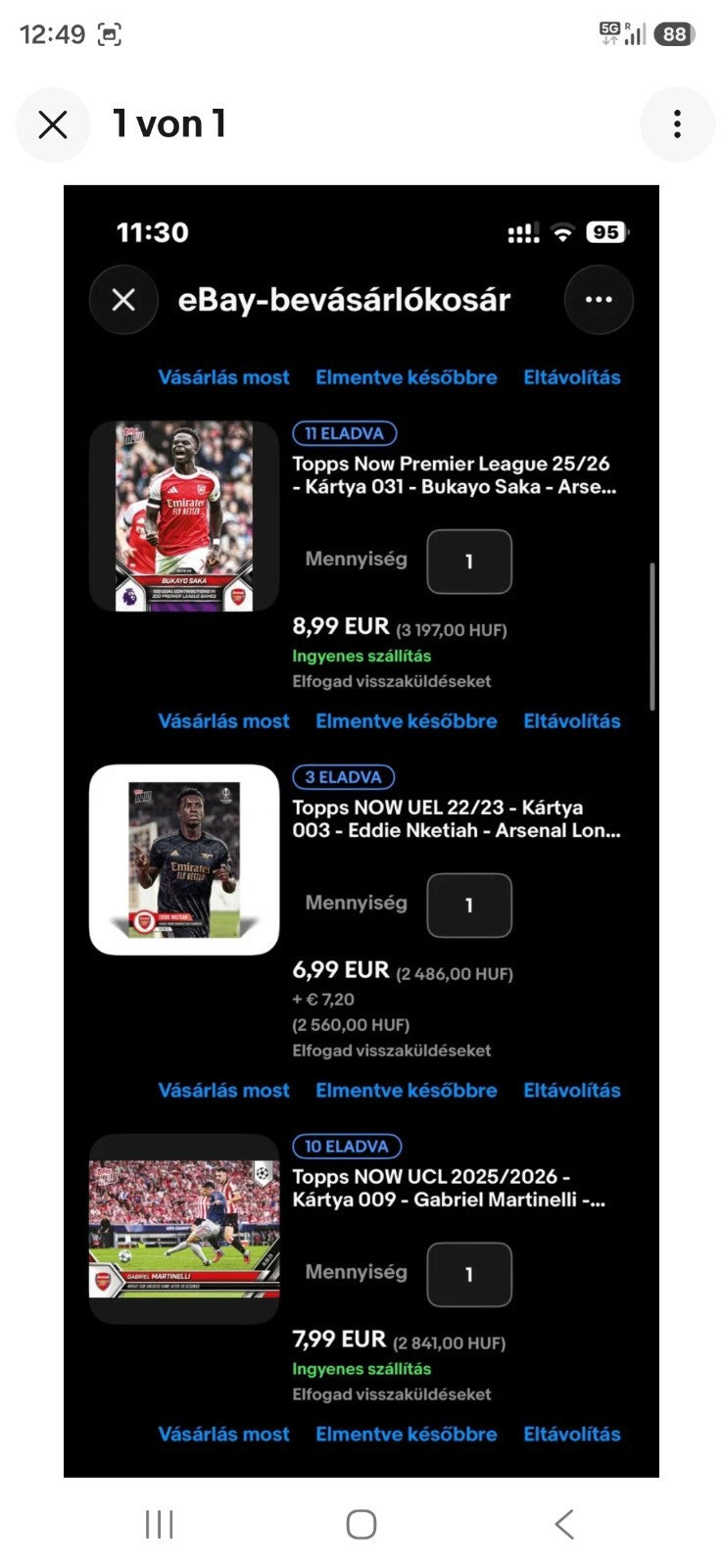Close the image viewer
The image size is (723, 1568).
tap(53, 124)
